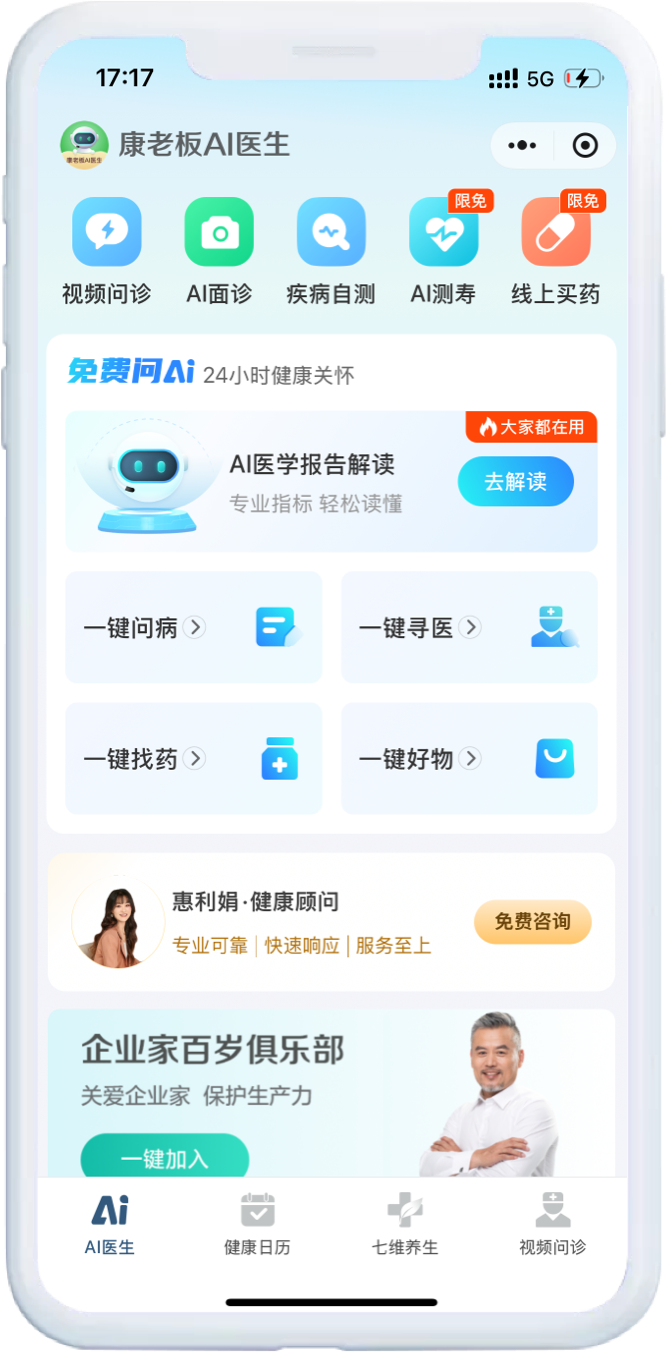Tap 免费咨询 for 惠利娟 health advisor

532,922
